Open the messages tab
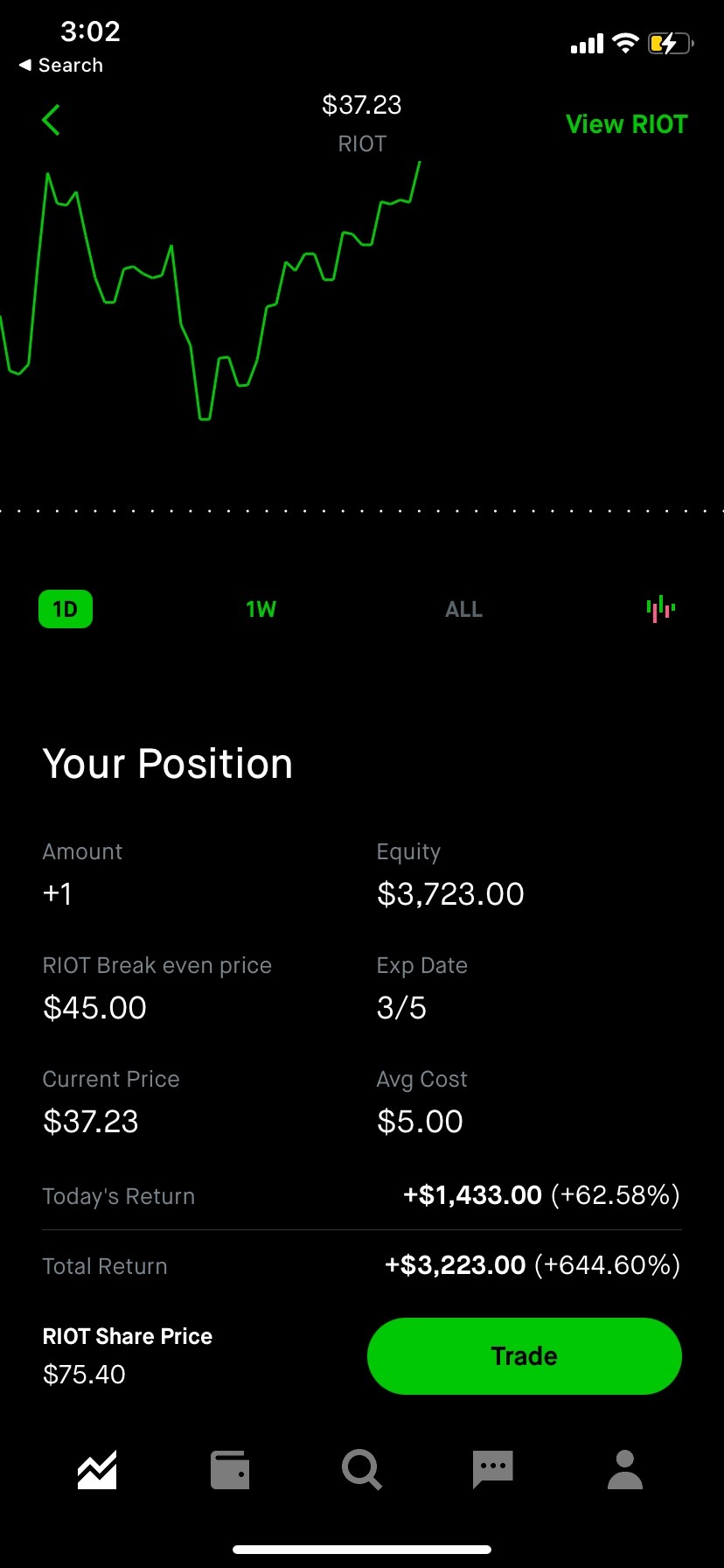The height and width of the screenshot is (1568, 724). pyautogui.click(x=492, y=1469)
